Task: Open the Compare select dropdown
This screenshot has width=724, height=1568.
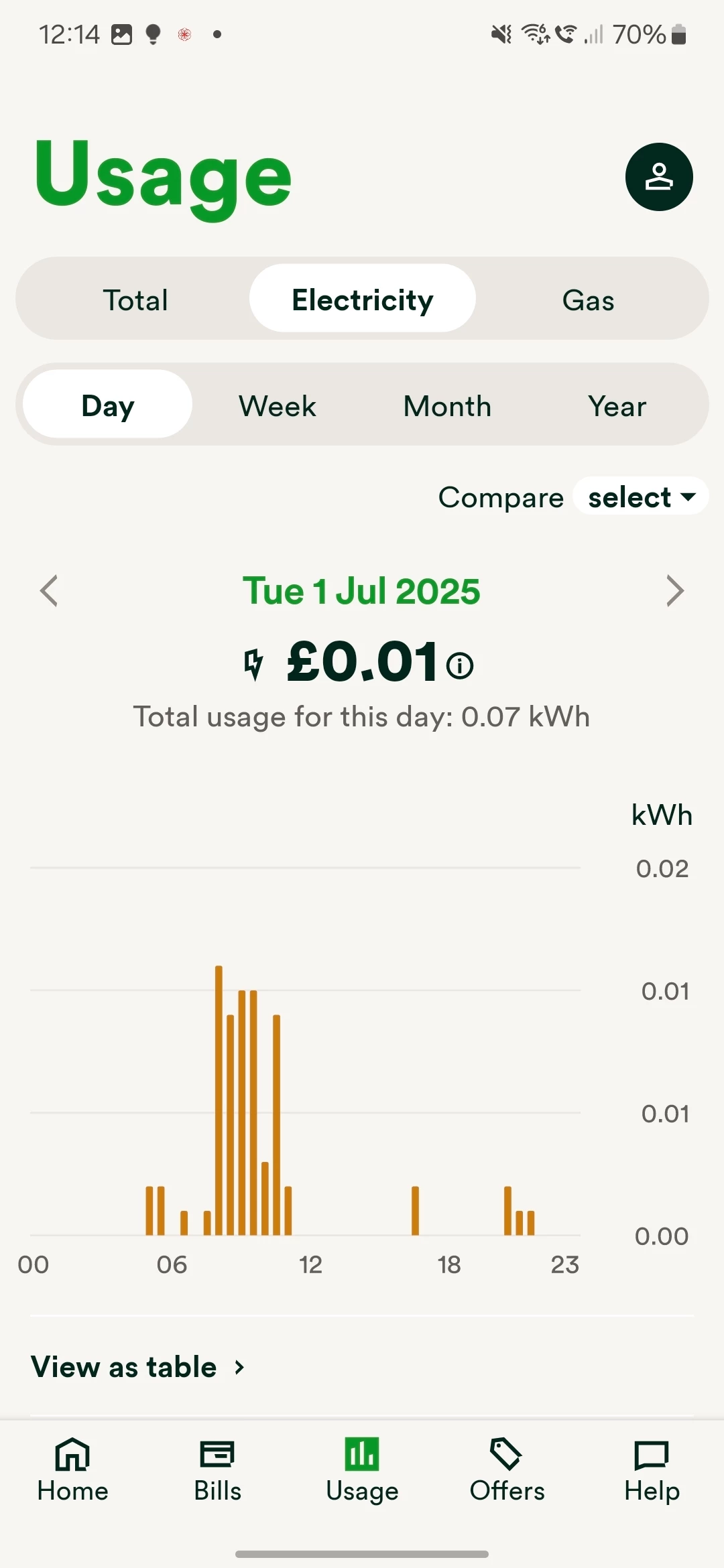Action: tap(640, 497)
